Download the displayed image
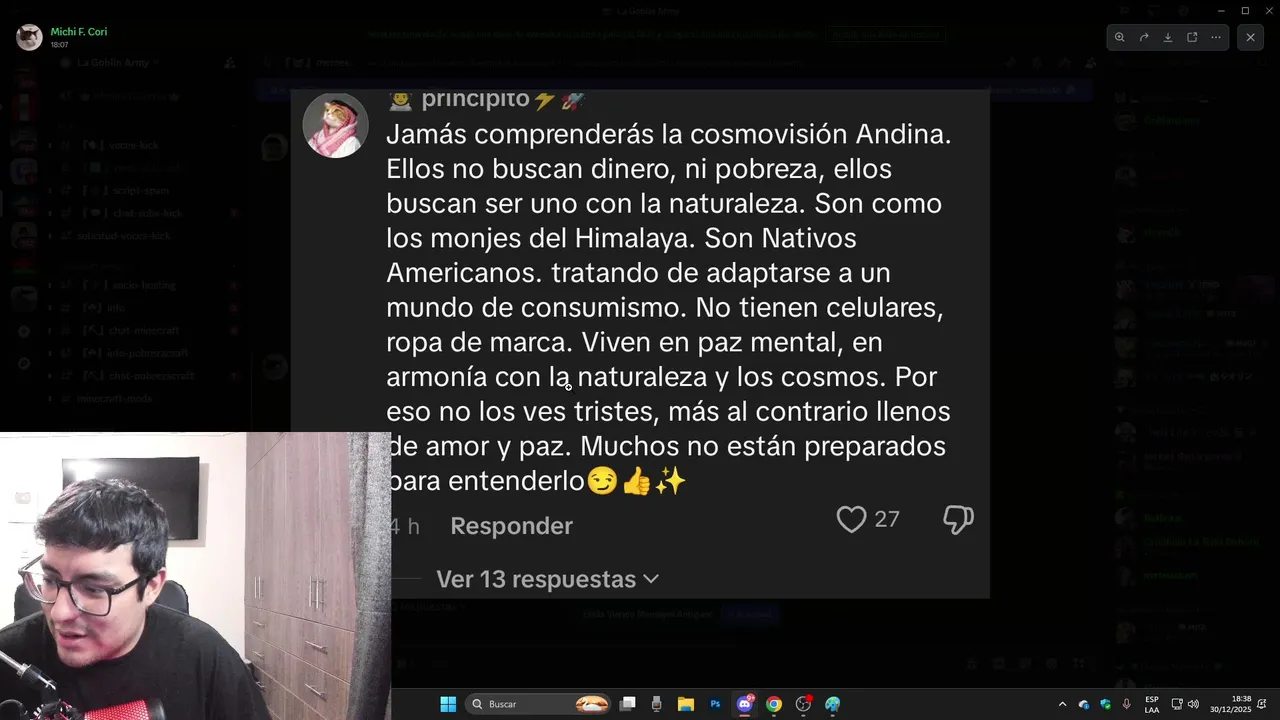Viewport: 1280px width, 720px height. (x=1168, y=37)
